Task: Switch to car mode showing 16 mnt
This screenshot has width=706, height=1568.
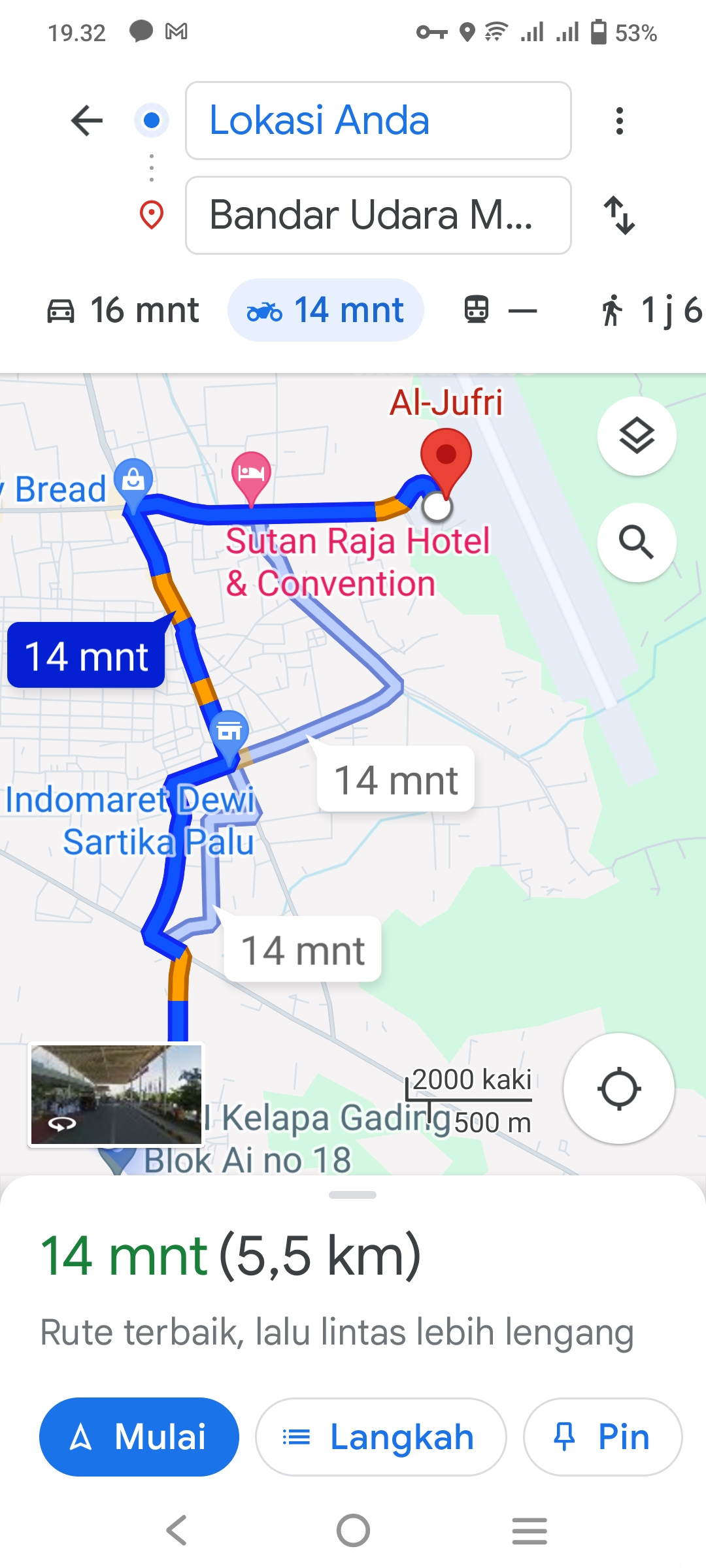Action: pyautogui.click(x=123, y=310)
